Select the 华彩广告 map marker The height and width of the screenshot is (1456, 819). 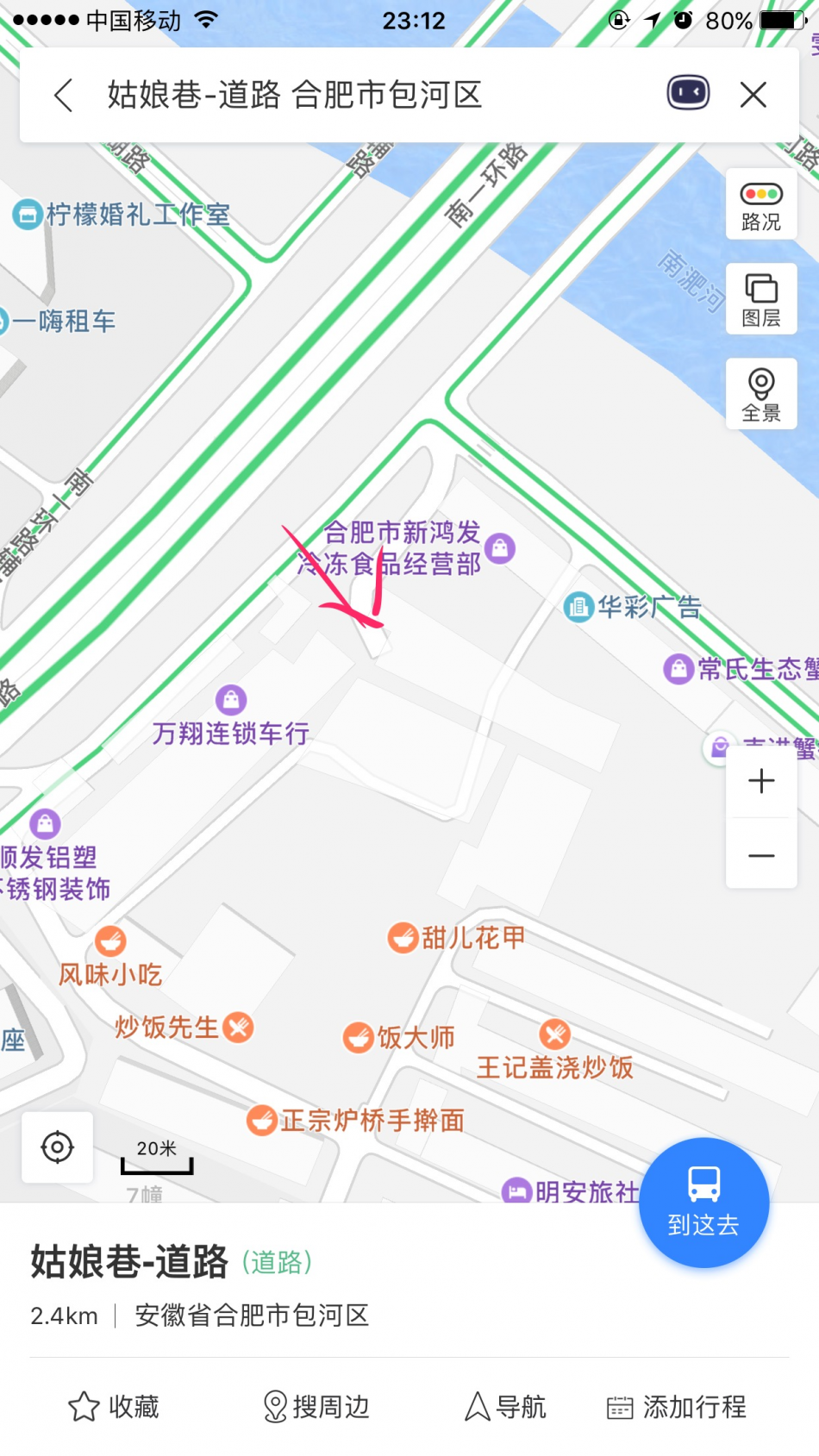click(578, 607)
